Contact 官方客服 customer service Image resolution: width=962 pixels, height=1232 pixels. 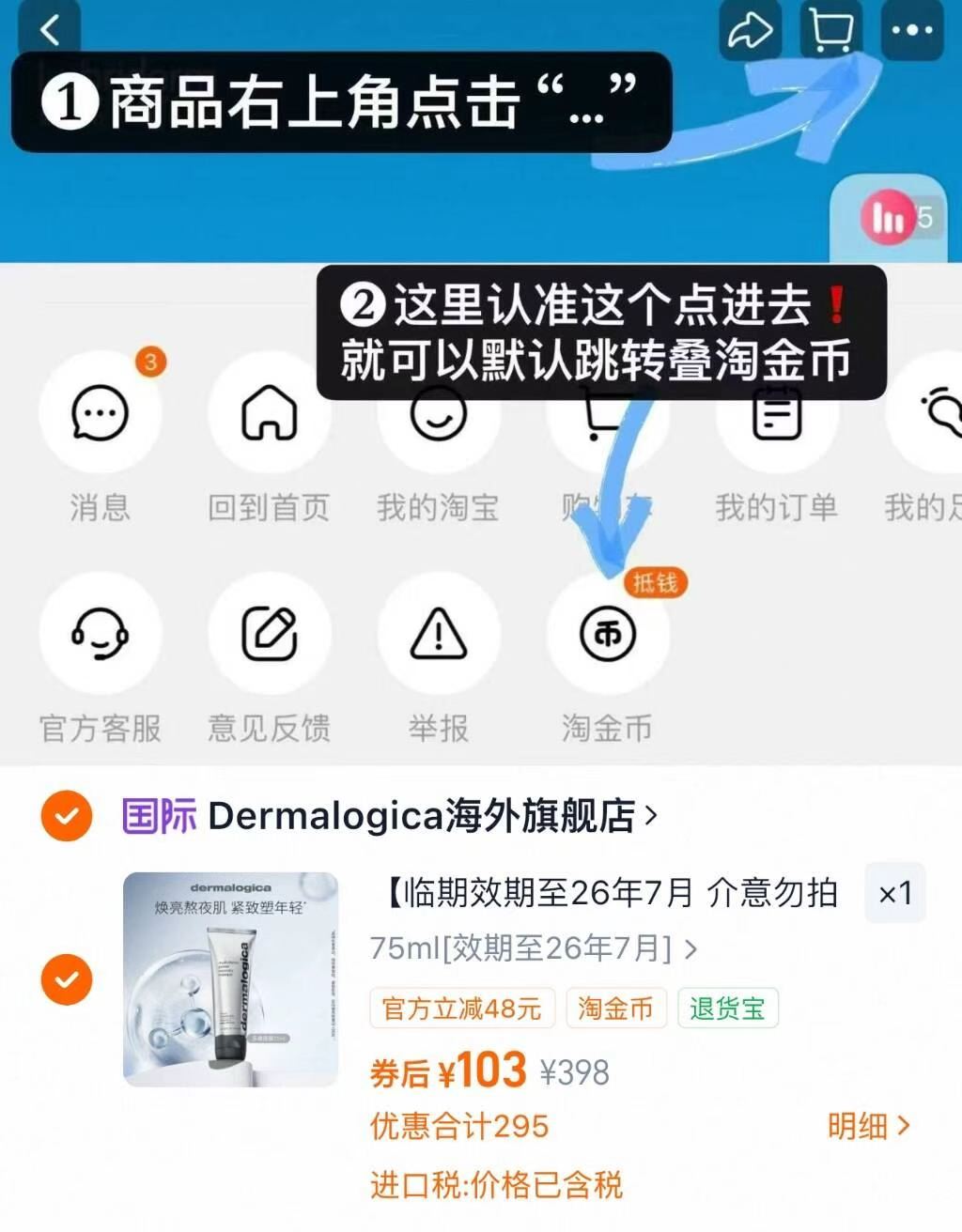tap(101, 634)
